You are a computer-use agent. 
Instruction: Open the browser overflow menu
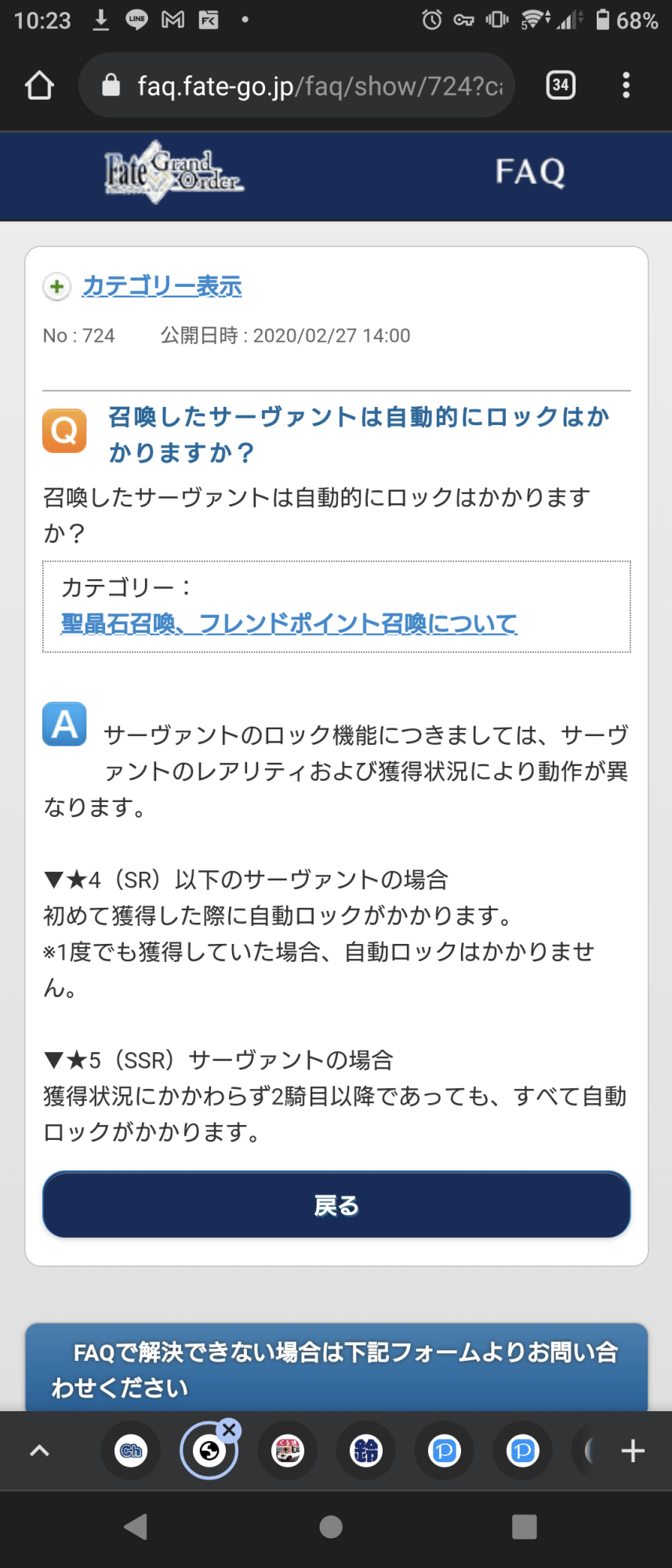[x=626, y=85]
